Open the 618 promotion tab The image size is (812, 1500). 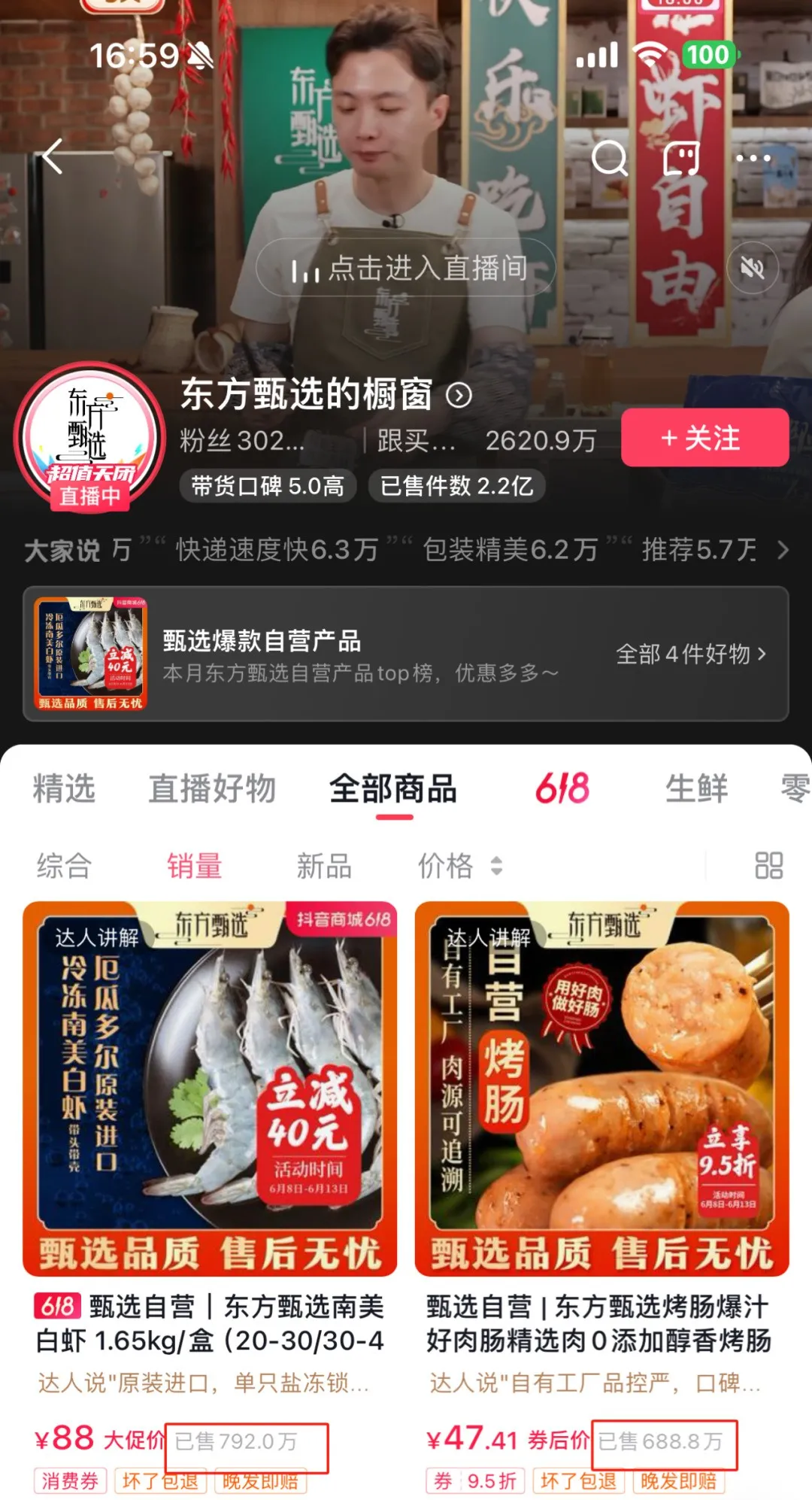point(562,788)
